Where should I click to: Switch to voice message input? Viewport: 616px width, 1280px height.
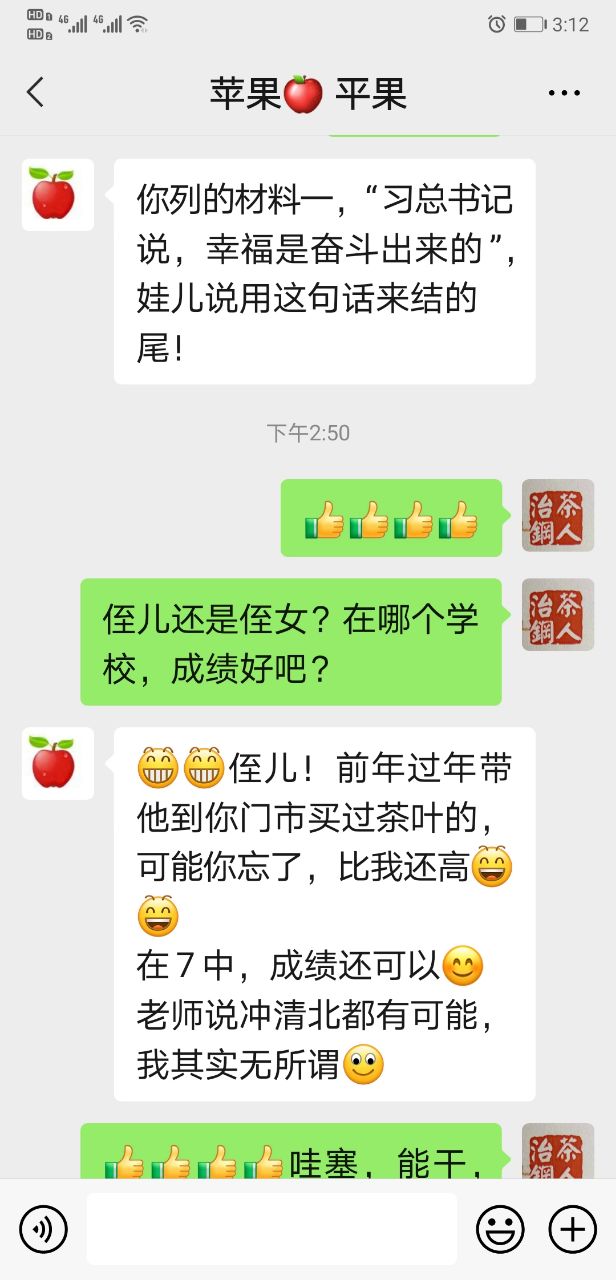(43, 1228)
